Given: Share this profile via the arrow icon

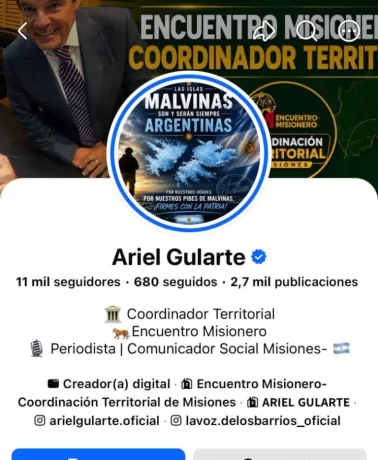Looking at the screenshot, I should (x=264, y=31).
